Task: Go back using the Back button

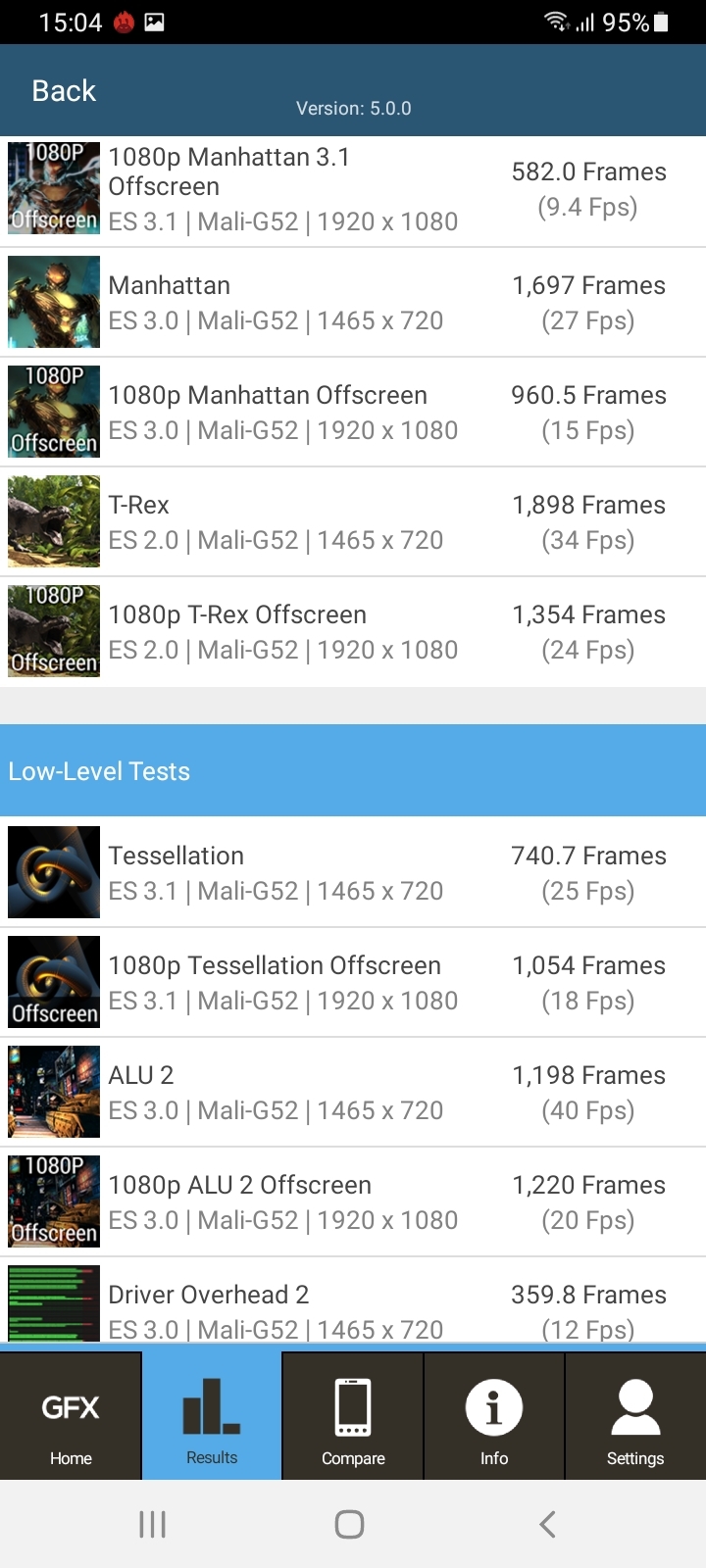Action: (x=64, y=91)
